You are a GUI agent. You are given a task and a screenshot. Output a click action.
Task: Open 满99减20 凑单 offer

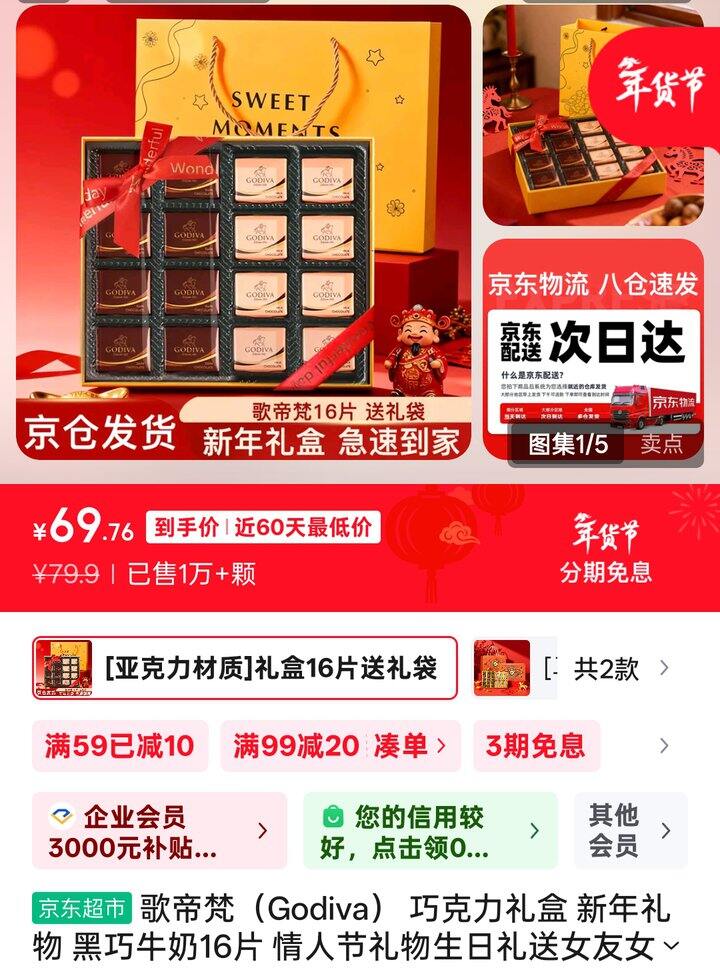click(340, 746)
